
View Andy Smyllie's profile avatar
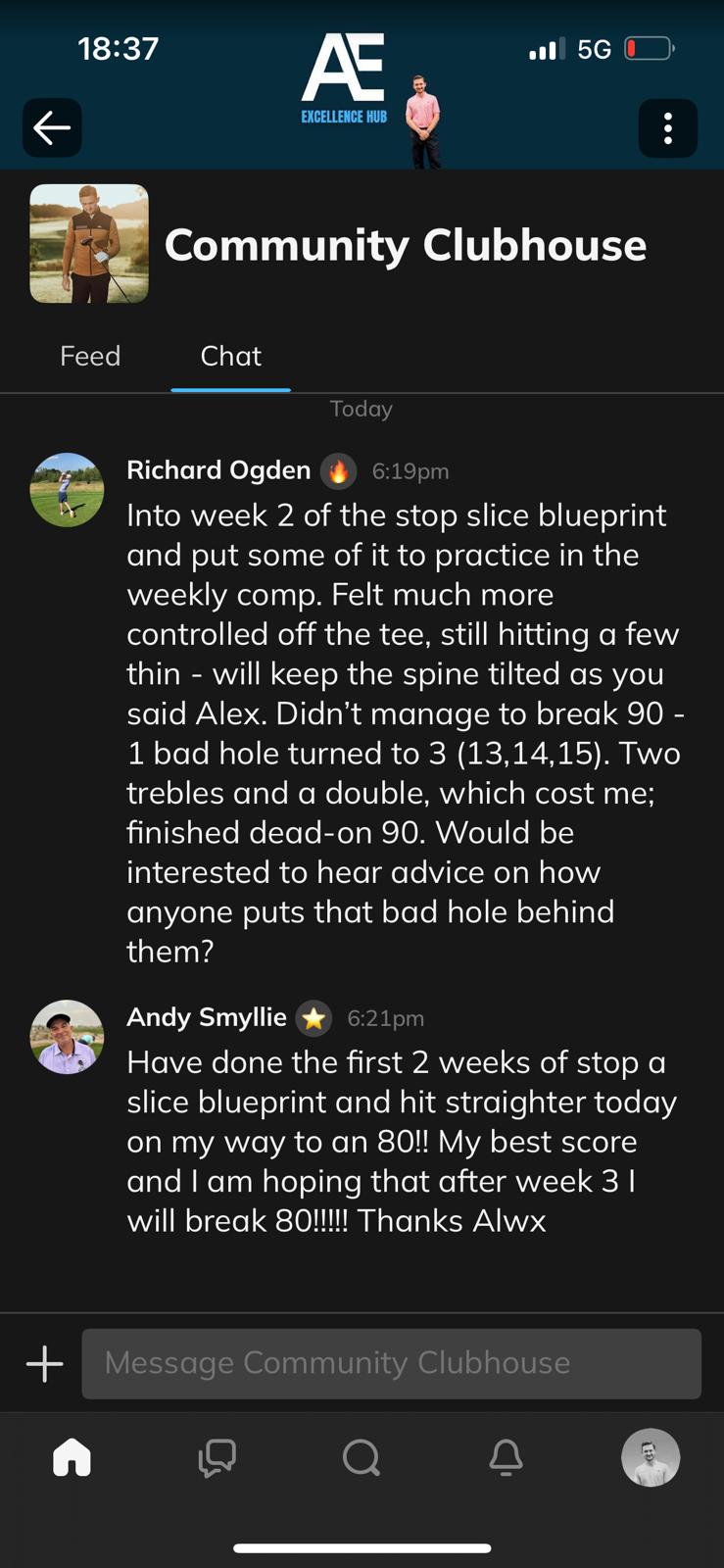(67, 1037)
